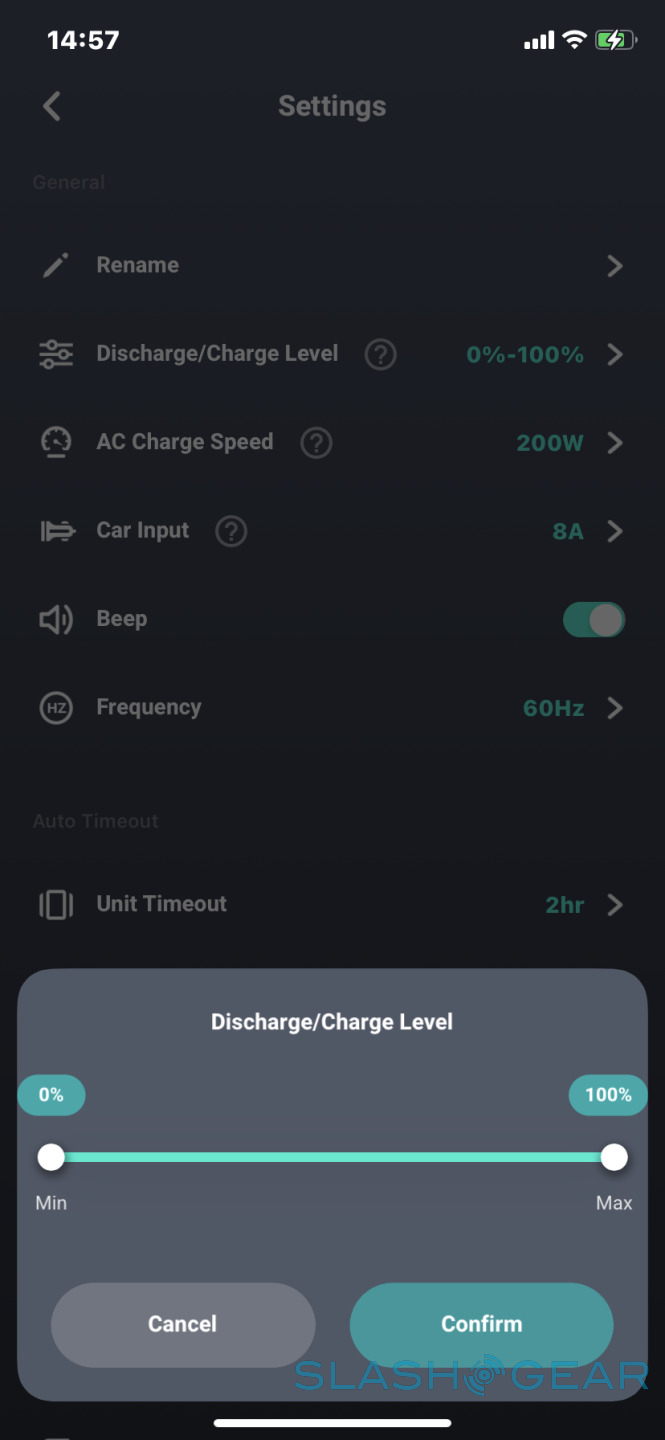This screenshot has width=665, height=1440.
Task: Tap the Min slider handle
Action: (51, 1157)
